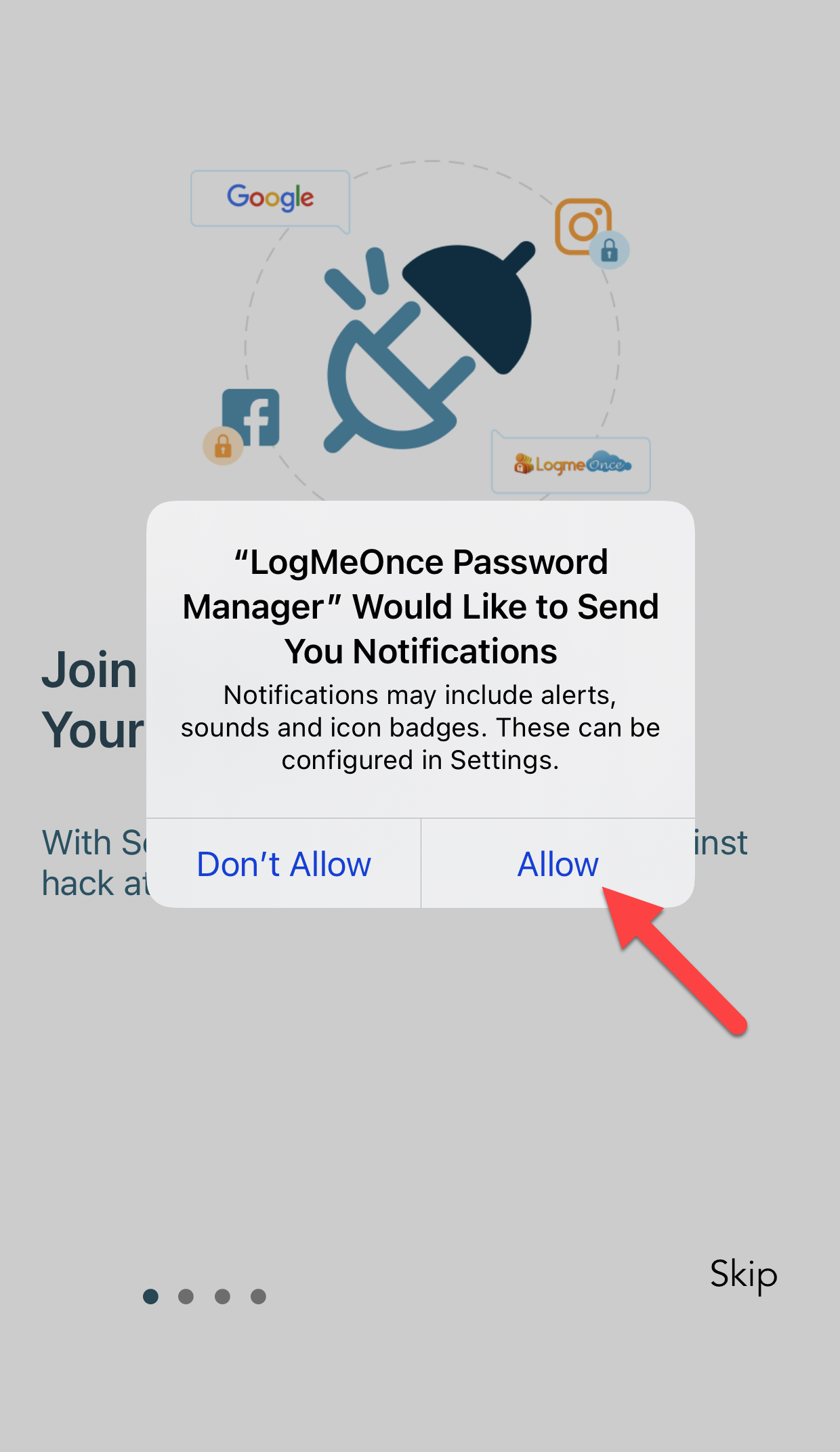Tap the onboarding page indicator dots
The width and height of the screenshot is (840, 1452).
point(205,1296)
